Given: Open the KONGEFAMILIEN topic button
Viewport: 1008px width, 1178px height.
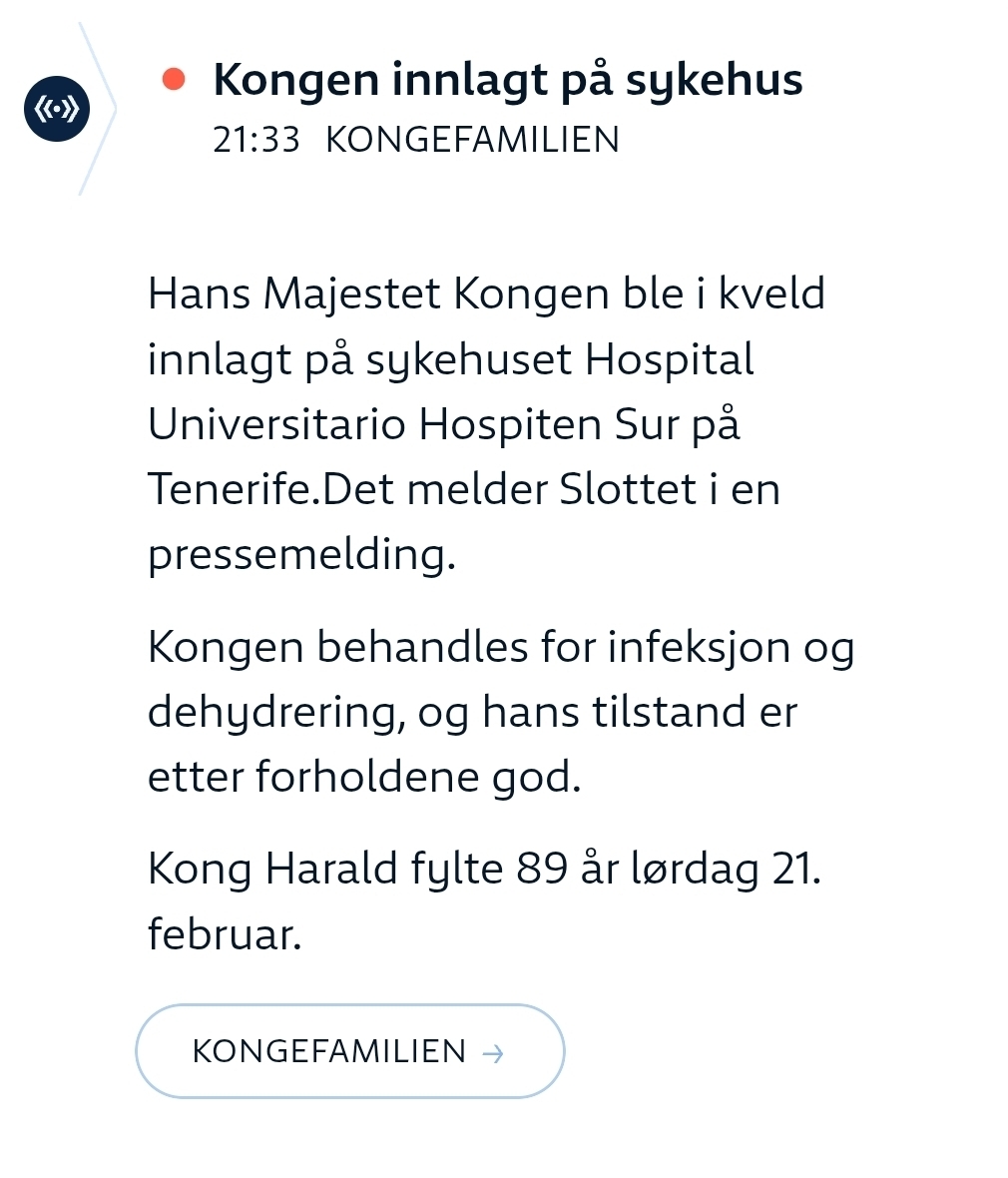Looking at the screenshot, I should (349, 1051).
